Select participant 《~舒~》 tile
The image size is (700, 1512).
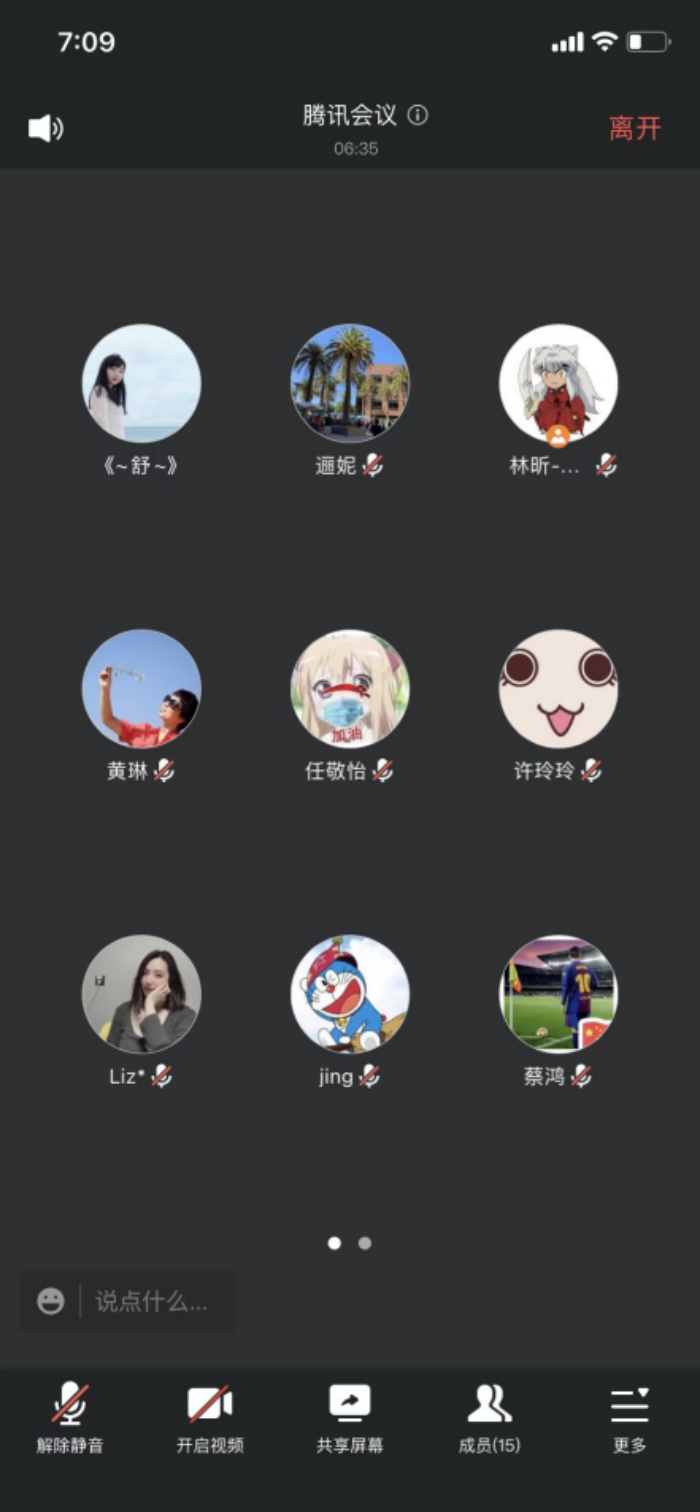pos(141,383)
